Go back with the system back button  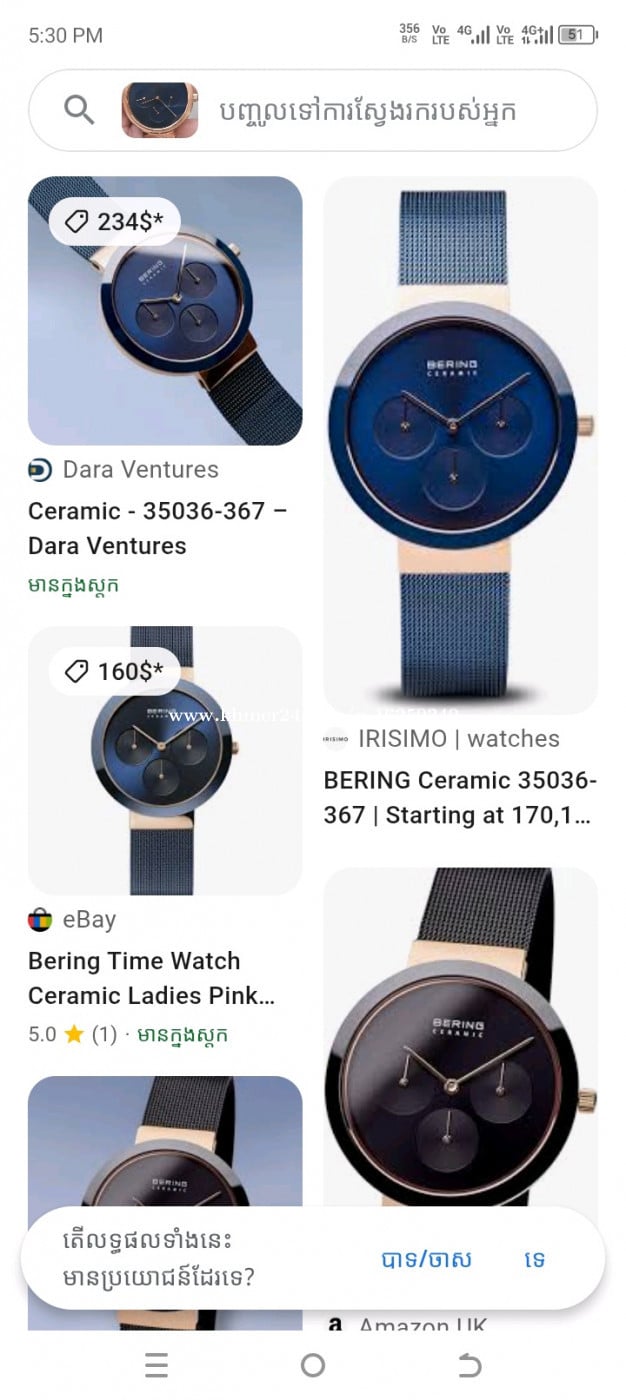pyautogui.click(x=469, y=1365)
